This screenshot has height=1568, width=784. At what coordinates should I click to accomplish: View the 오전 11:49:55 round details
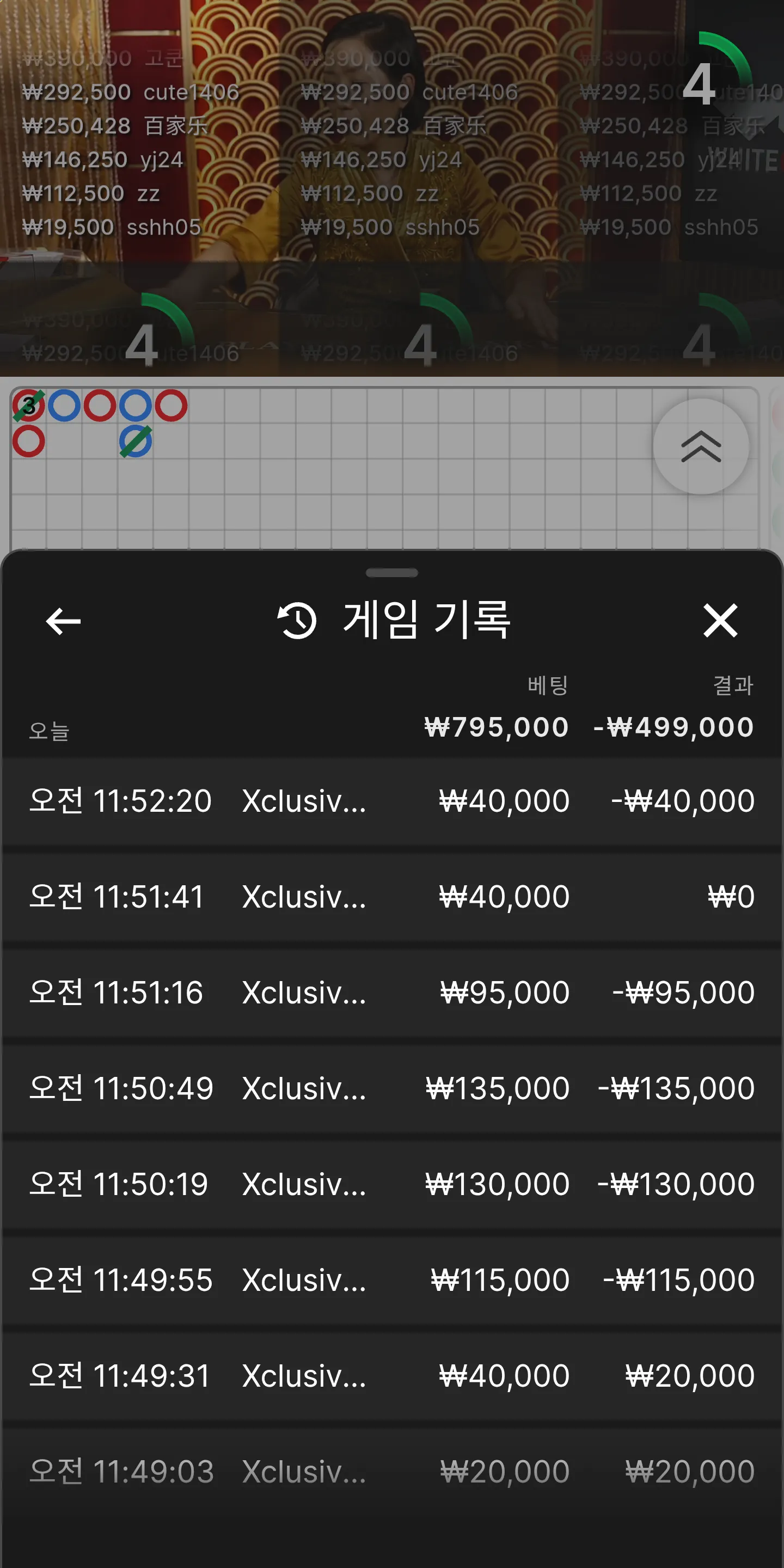392,1279
